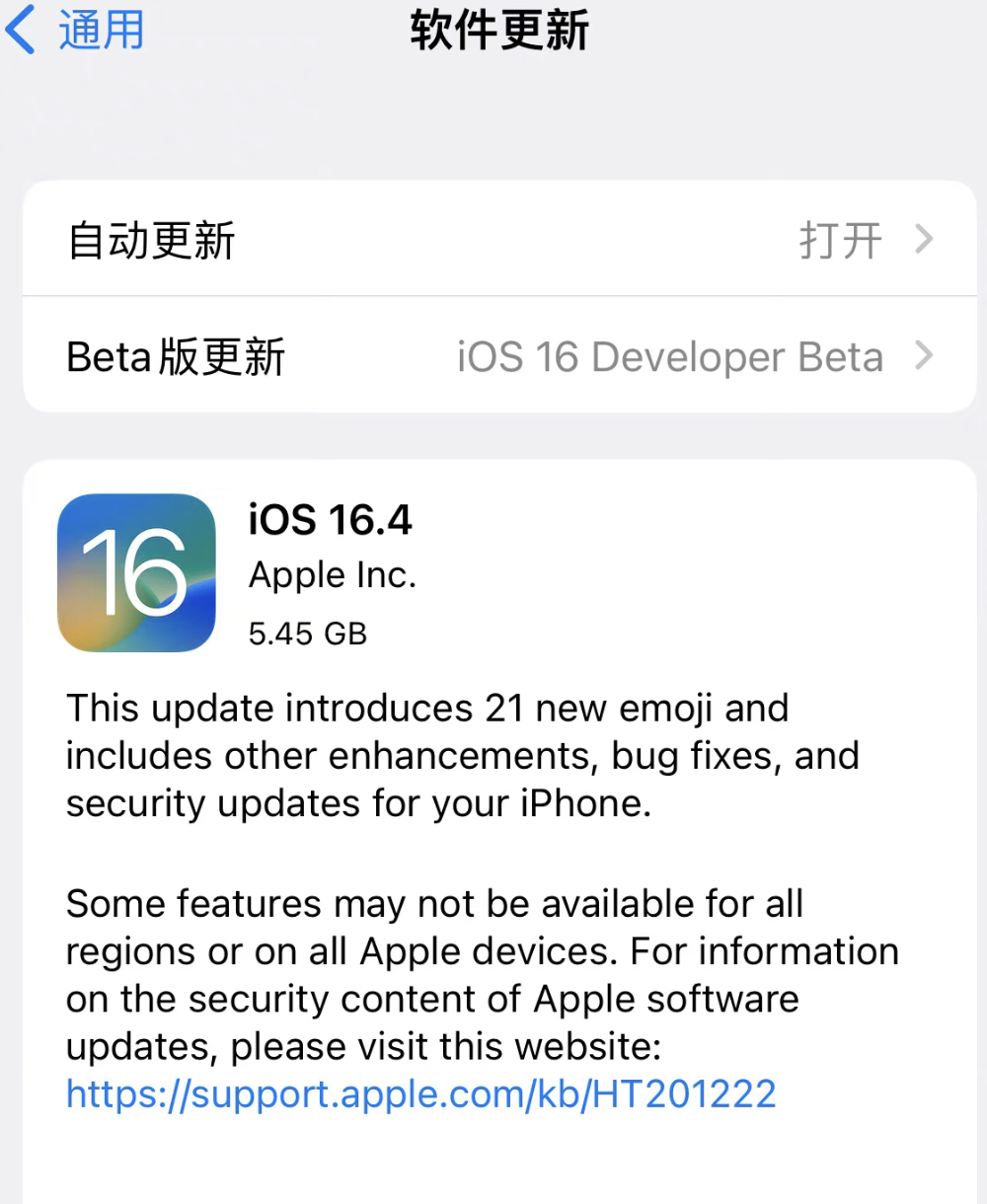Tap the chevron next to 自动更新
The image size is (987, 1204).
[925, 240]
